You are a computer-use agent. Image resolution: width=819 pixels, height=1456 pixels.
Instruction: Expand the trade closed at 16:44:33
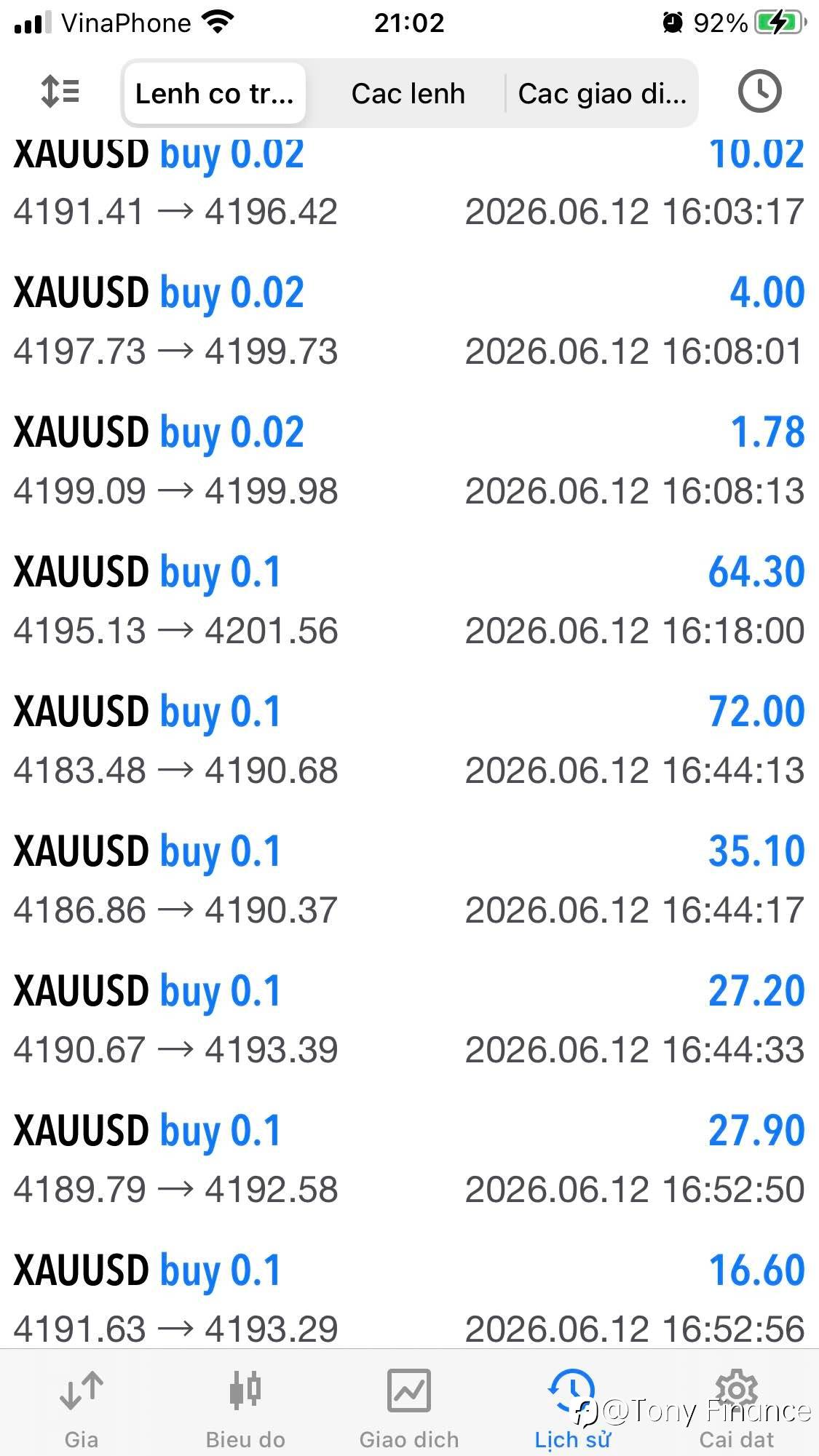point(409,1020)
